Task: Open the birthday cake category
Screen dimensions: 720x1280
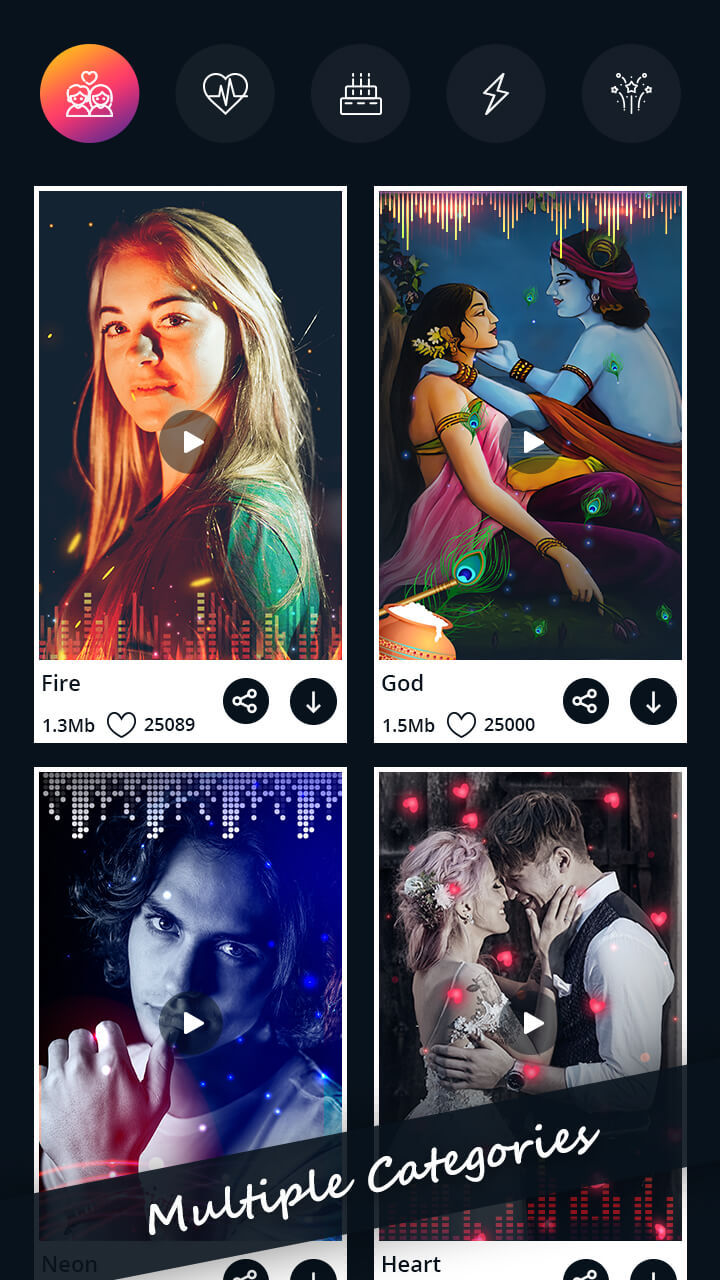Action: [360, 94]
